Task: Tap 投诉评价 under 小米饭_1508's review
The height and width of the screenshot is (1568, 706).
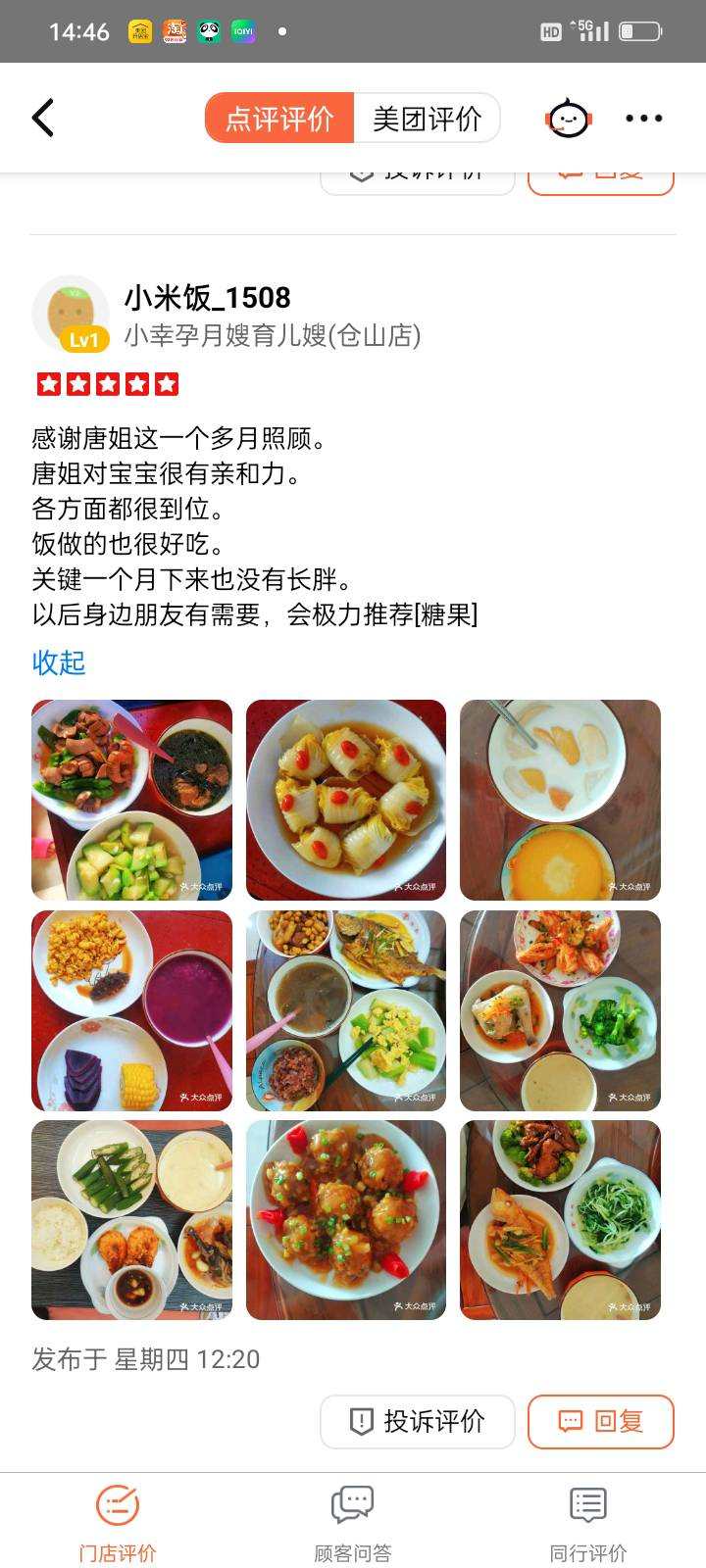Action: 418,1421
